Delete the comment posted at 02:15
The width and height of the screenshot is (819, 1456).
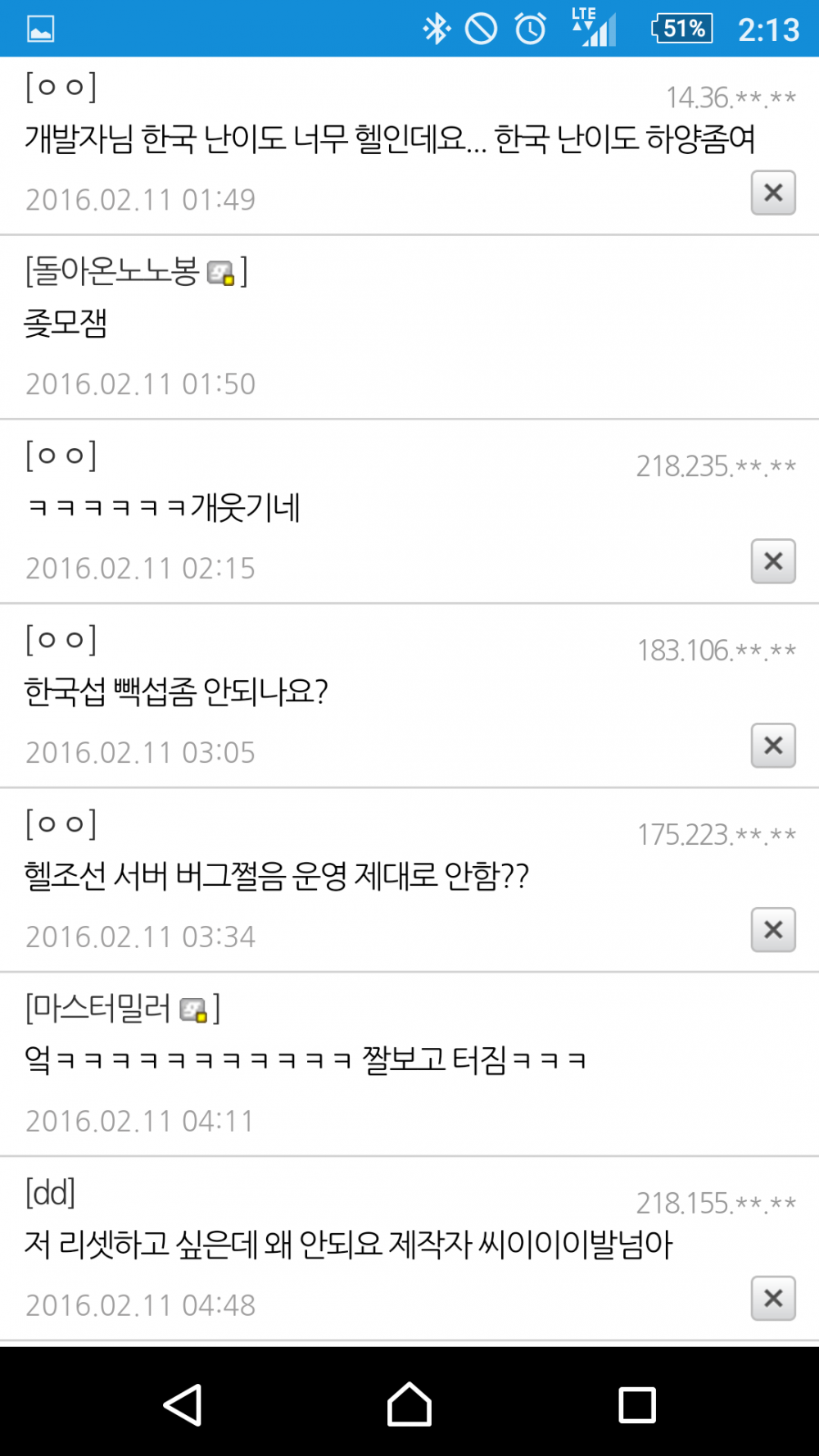773,561
